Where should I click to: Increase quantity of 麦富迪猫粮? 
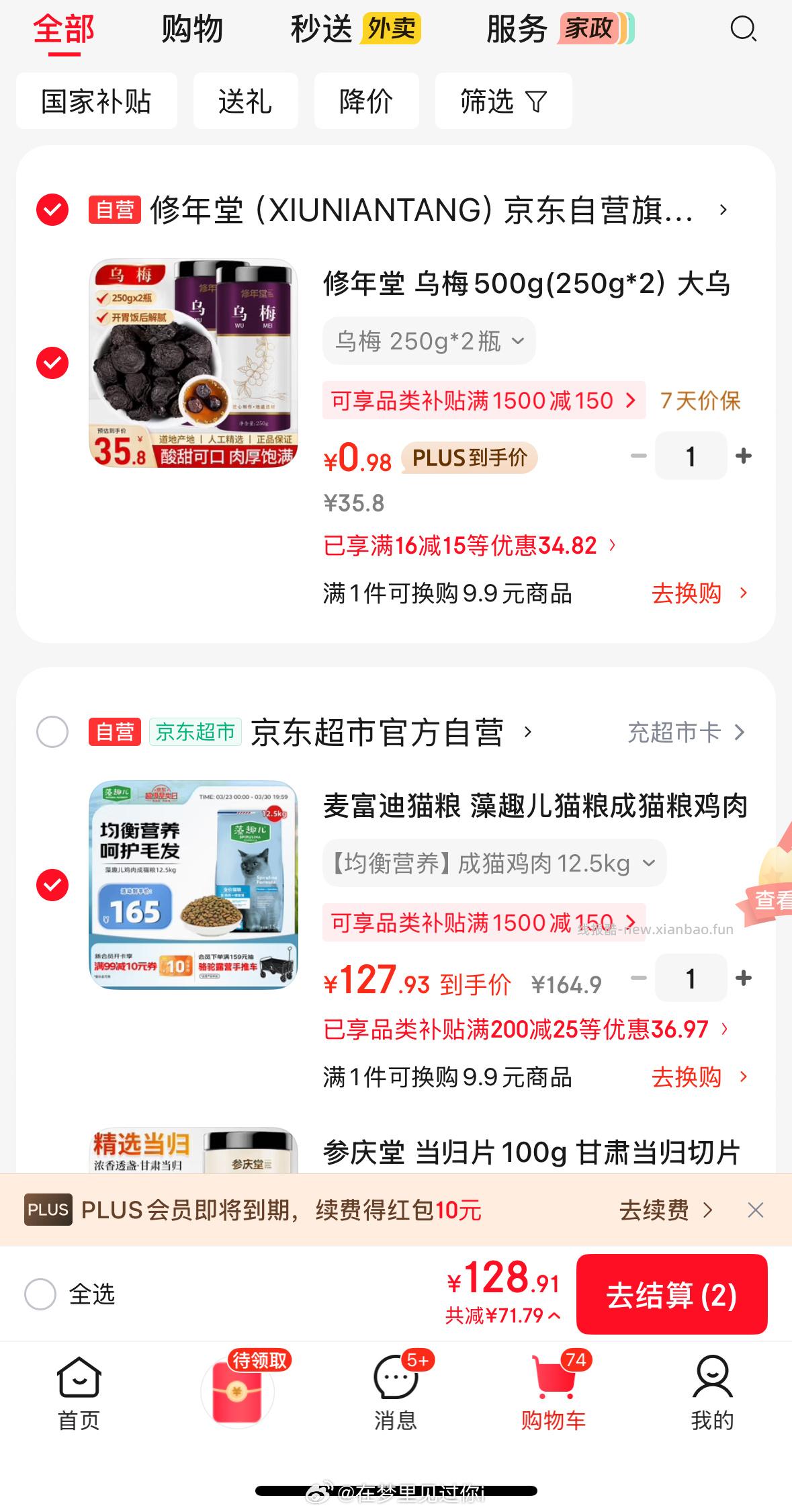coord(744,978)
